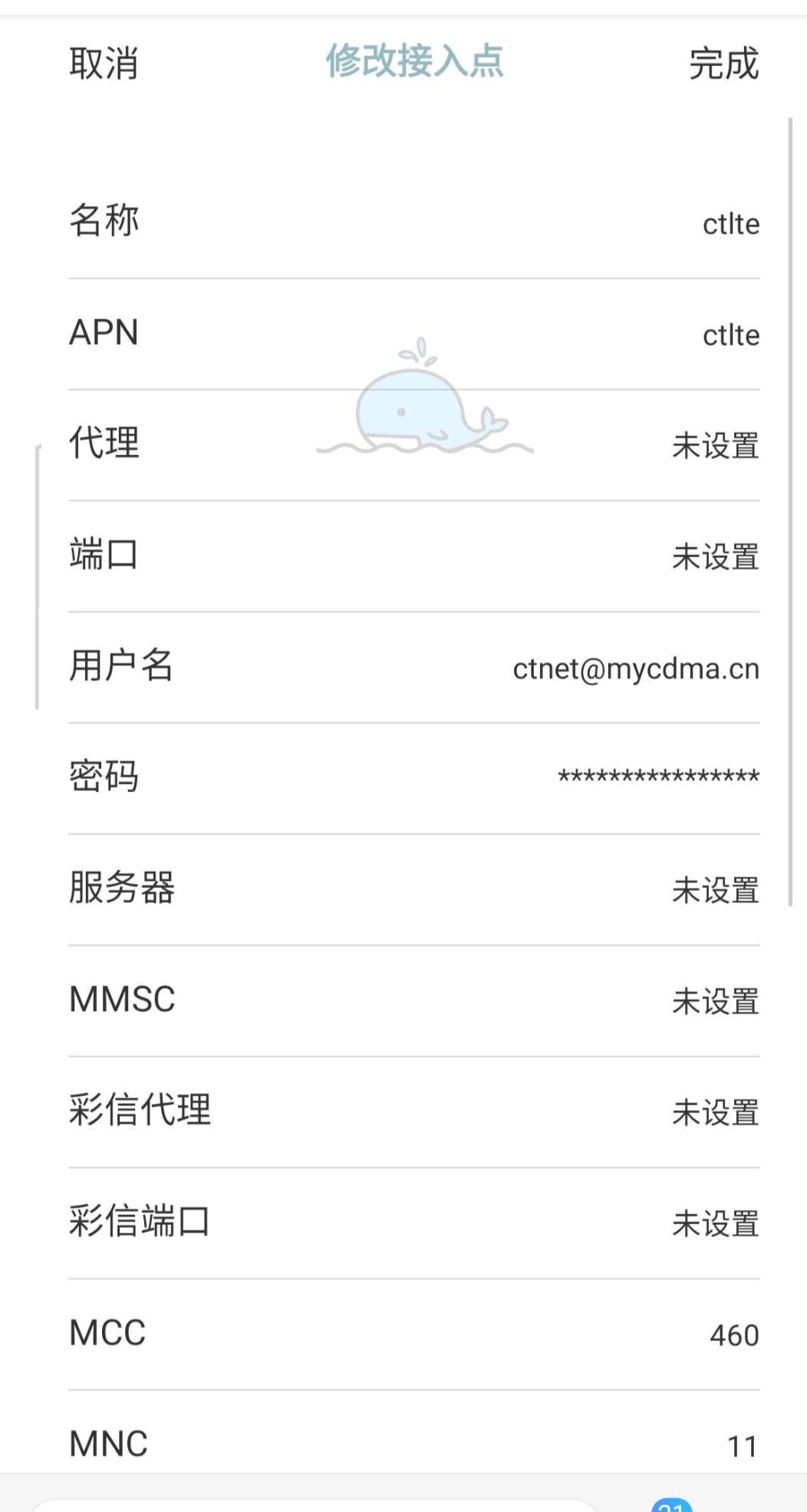Screen dimensions: 807x1512
Task: Configure the 彩信代理 row
Action: point(414,1111)
